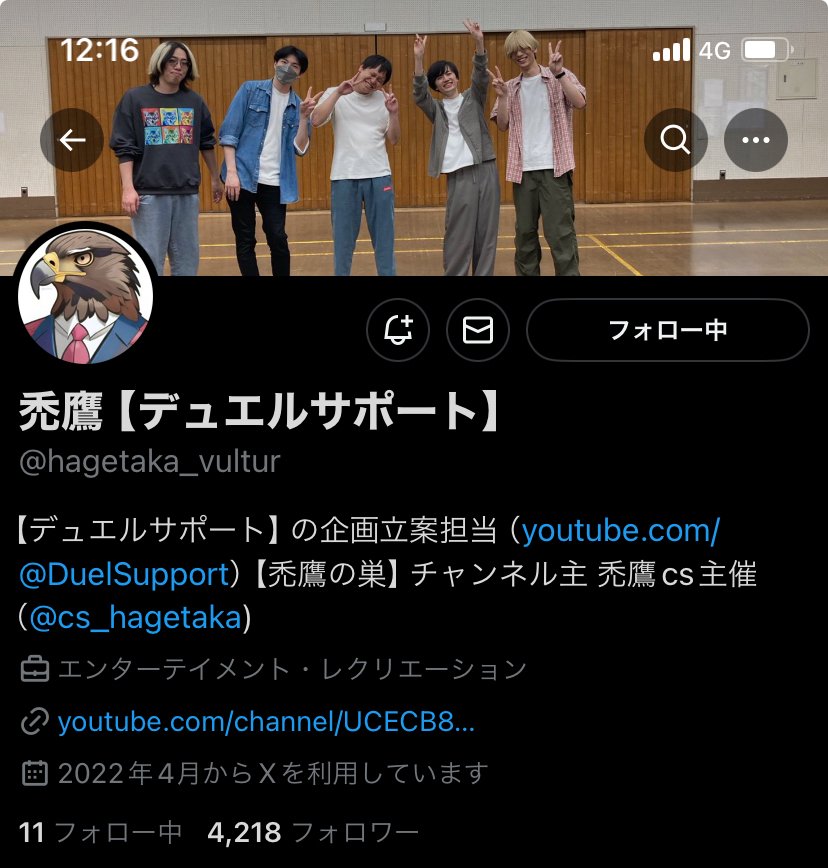Open the youtube.com/channel/UCECB8... website link
The image size is (828, 868).
click(x=266, y=721)
